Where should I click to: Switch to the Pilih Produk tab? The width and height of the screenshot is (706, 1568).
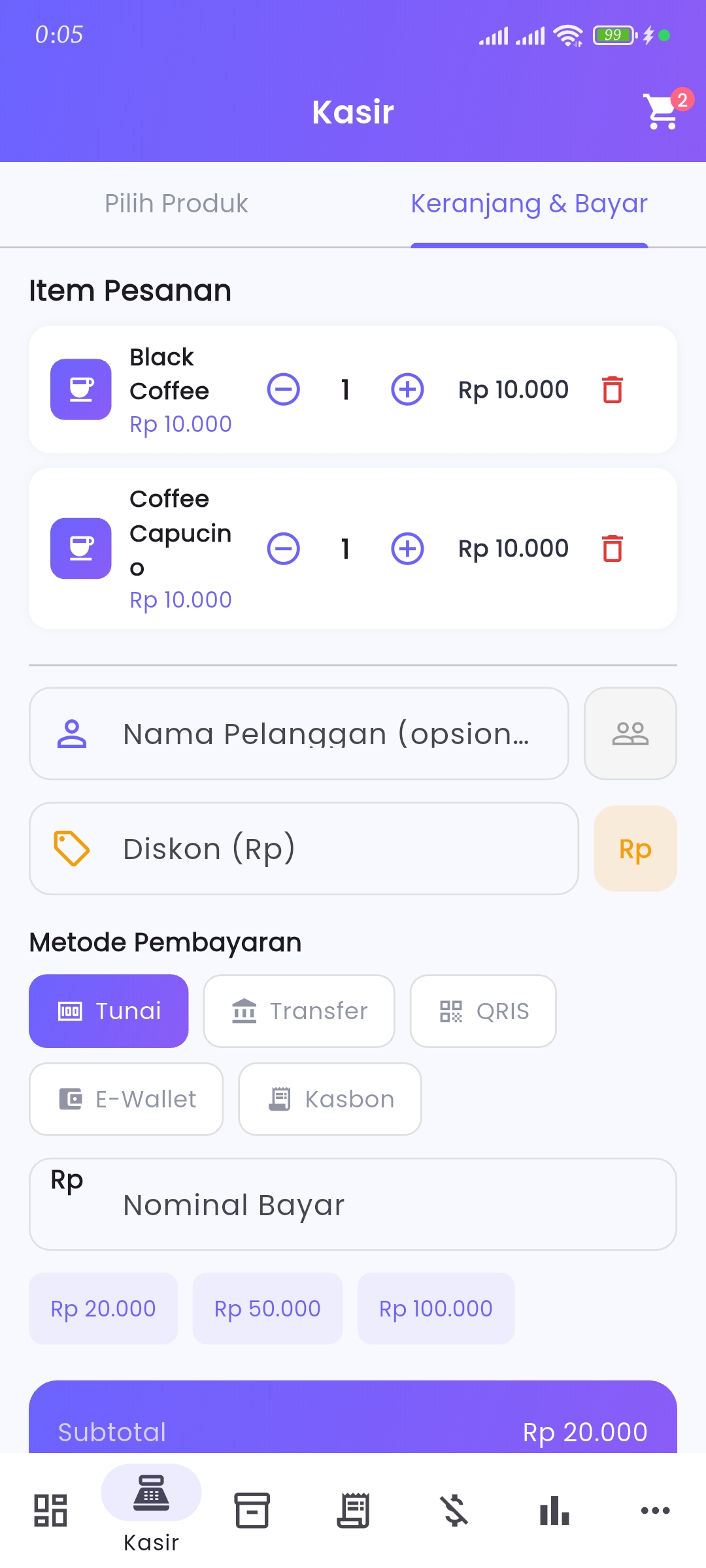(176, 204)
